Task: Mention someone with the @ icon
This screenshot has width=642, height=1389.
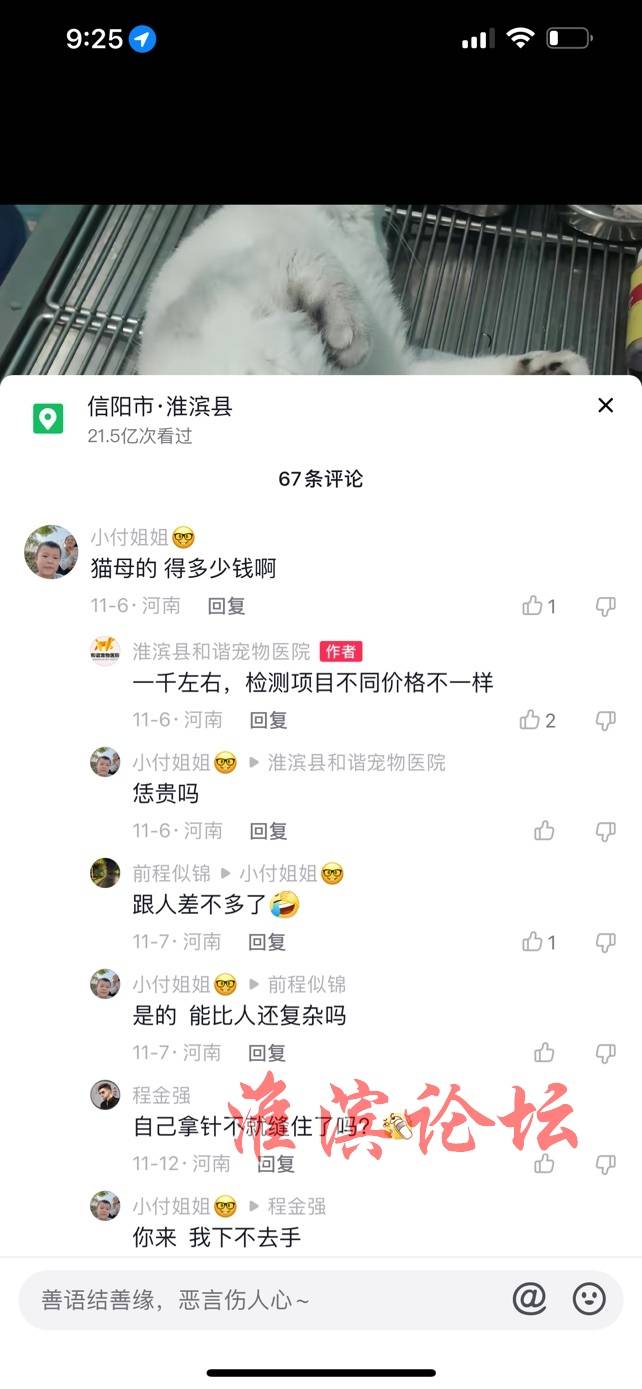Action: pyautogui.click(x=529, y=1299)
